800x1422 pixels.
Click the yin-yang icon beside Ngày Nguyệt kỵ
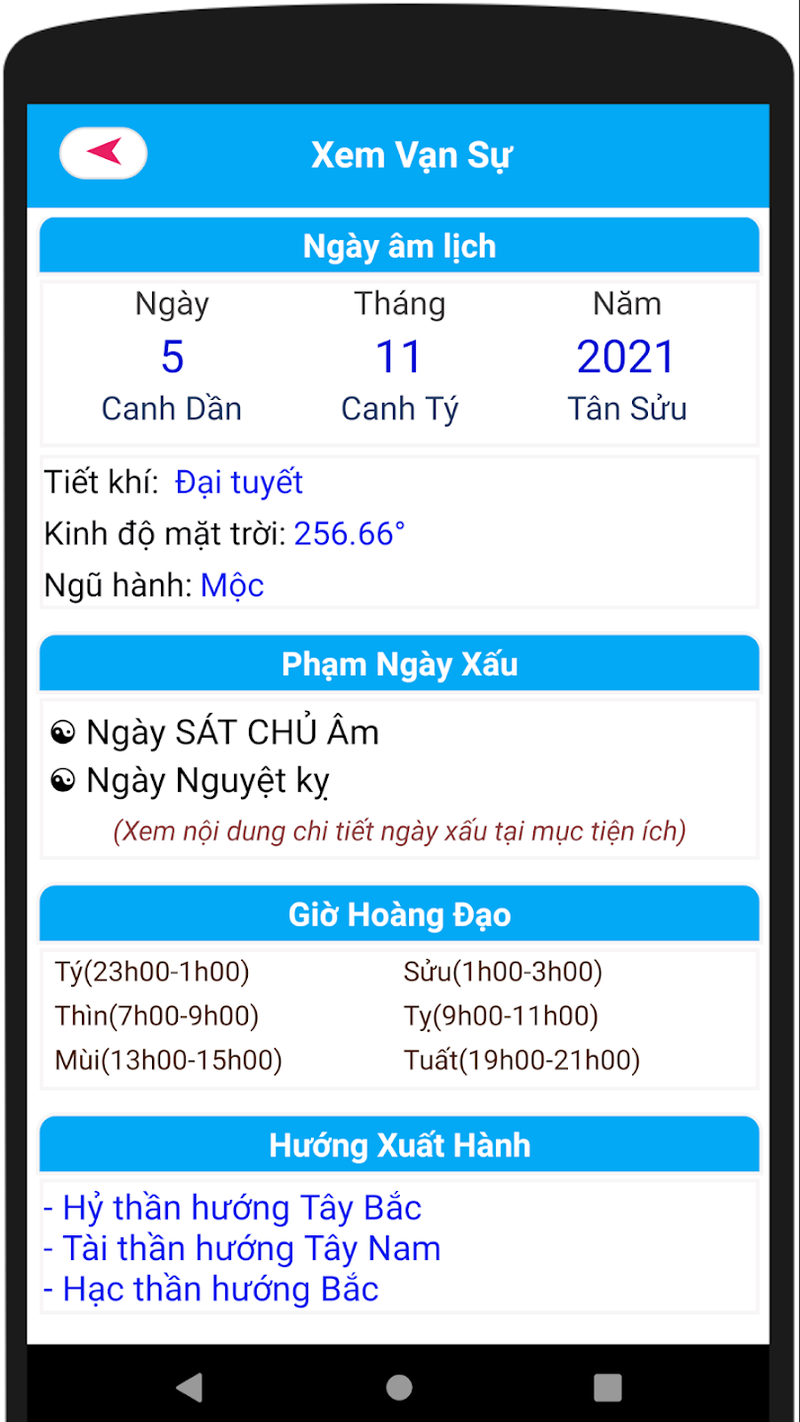coord(61,781)
